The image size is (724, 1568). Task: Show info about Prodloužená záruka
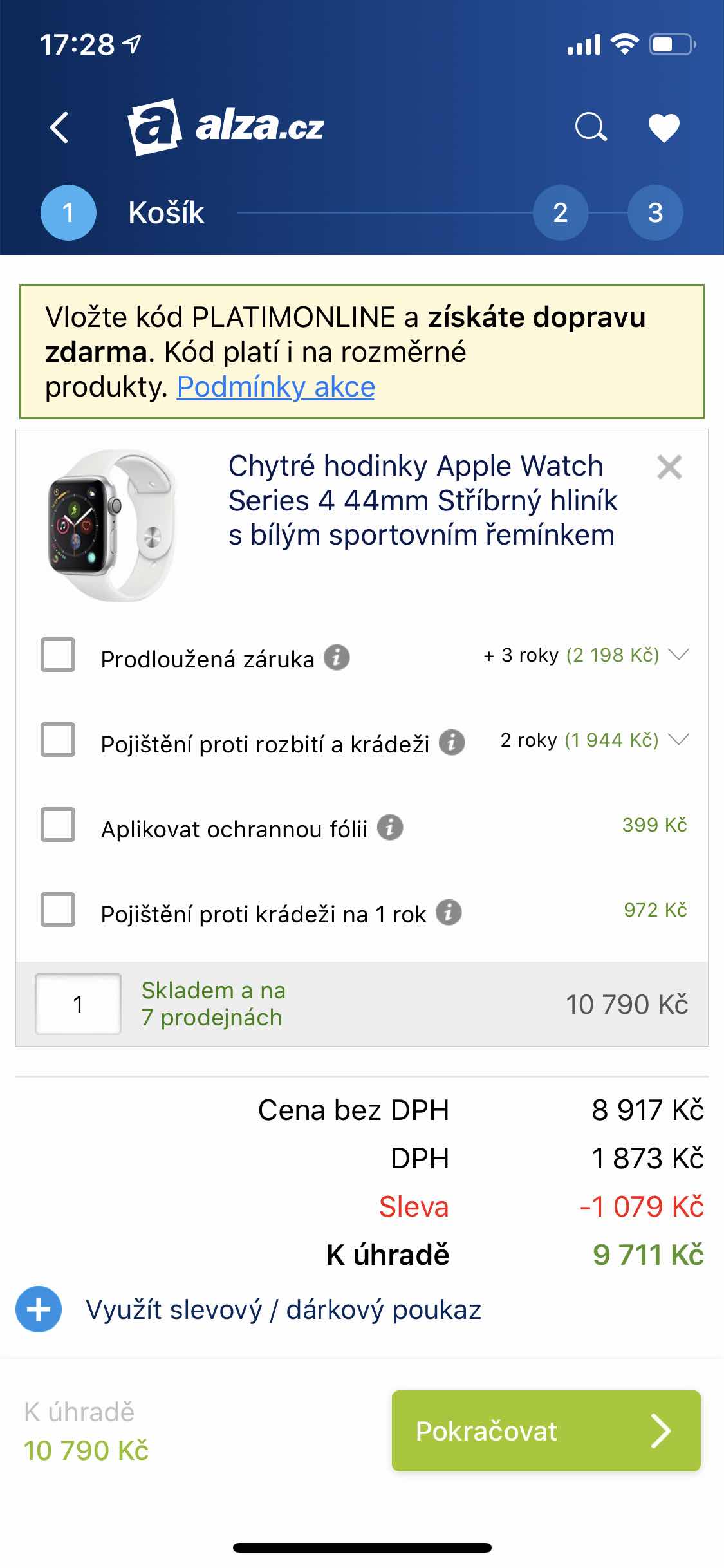(x=337, y=658)
